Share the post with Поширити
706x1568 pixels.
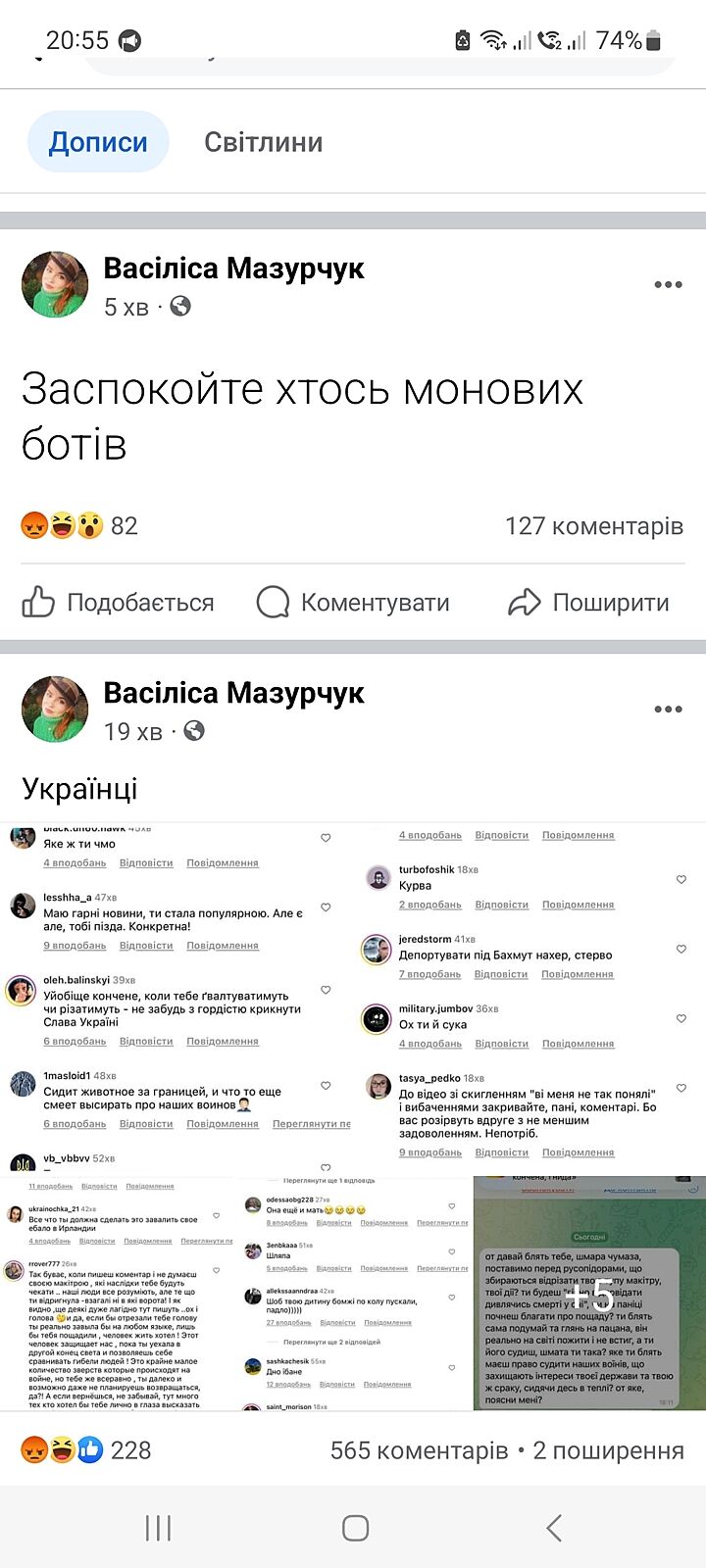click(588, 602)
